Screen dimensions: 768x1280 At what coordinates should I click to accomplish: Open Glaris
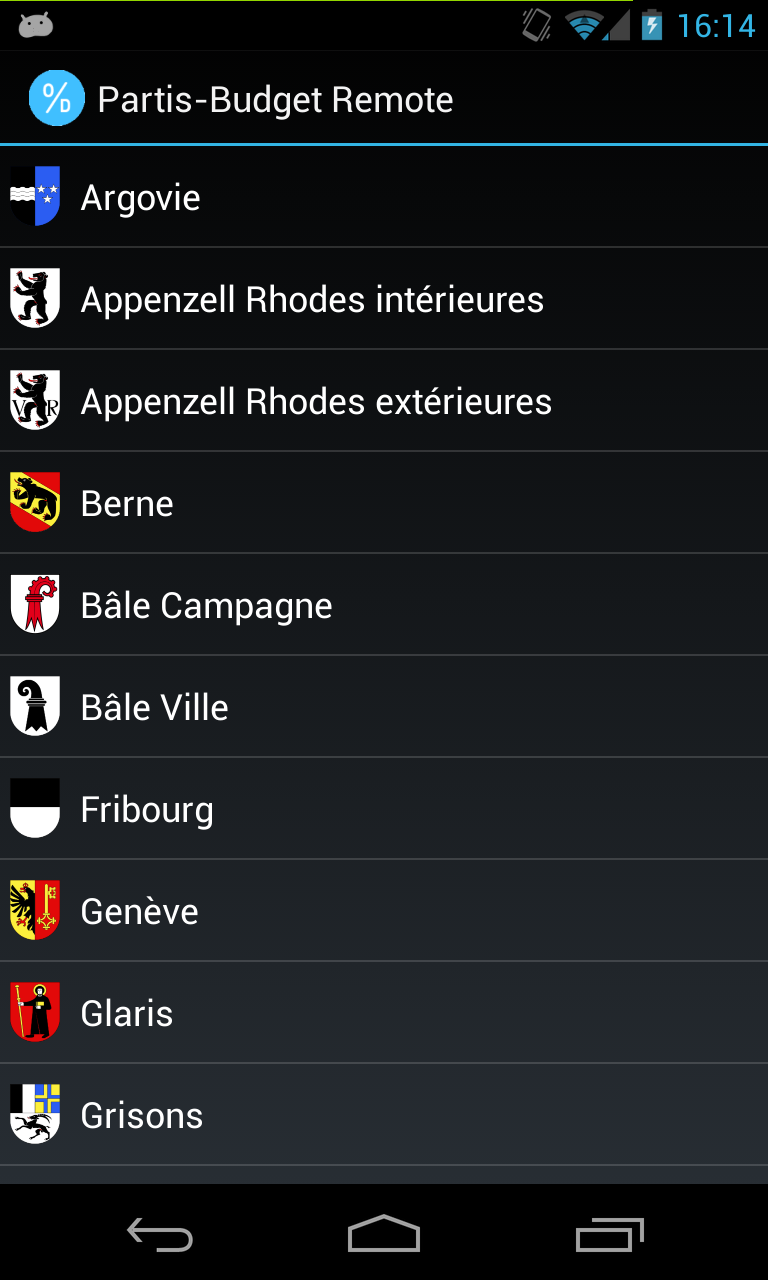[x=384, y=1013]
